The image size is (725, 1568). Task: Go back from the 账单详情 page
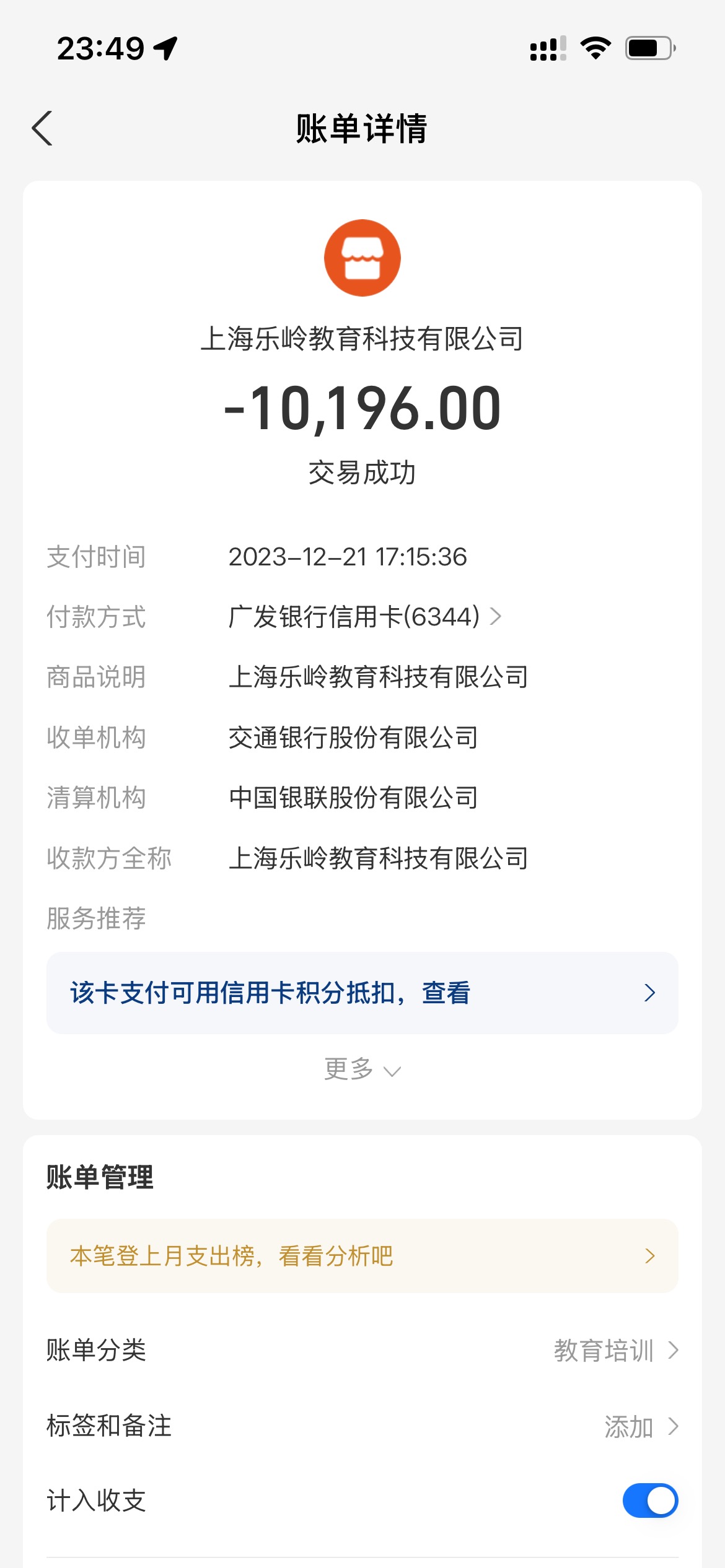point(42,128)
